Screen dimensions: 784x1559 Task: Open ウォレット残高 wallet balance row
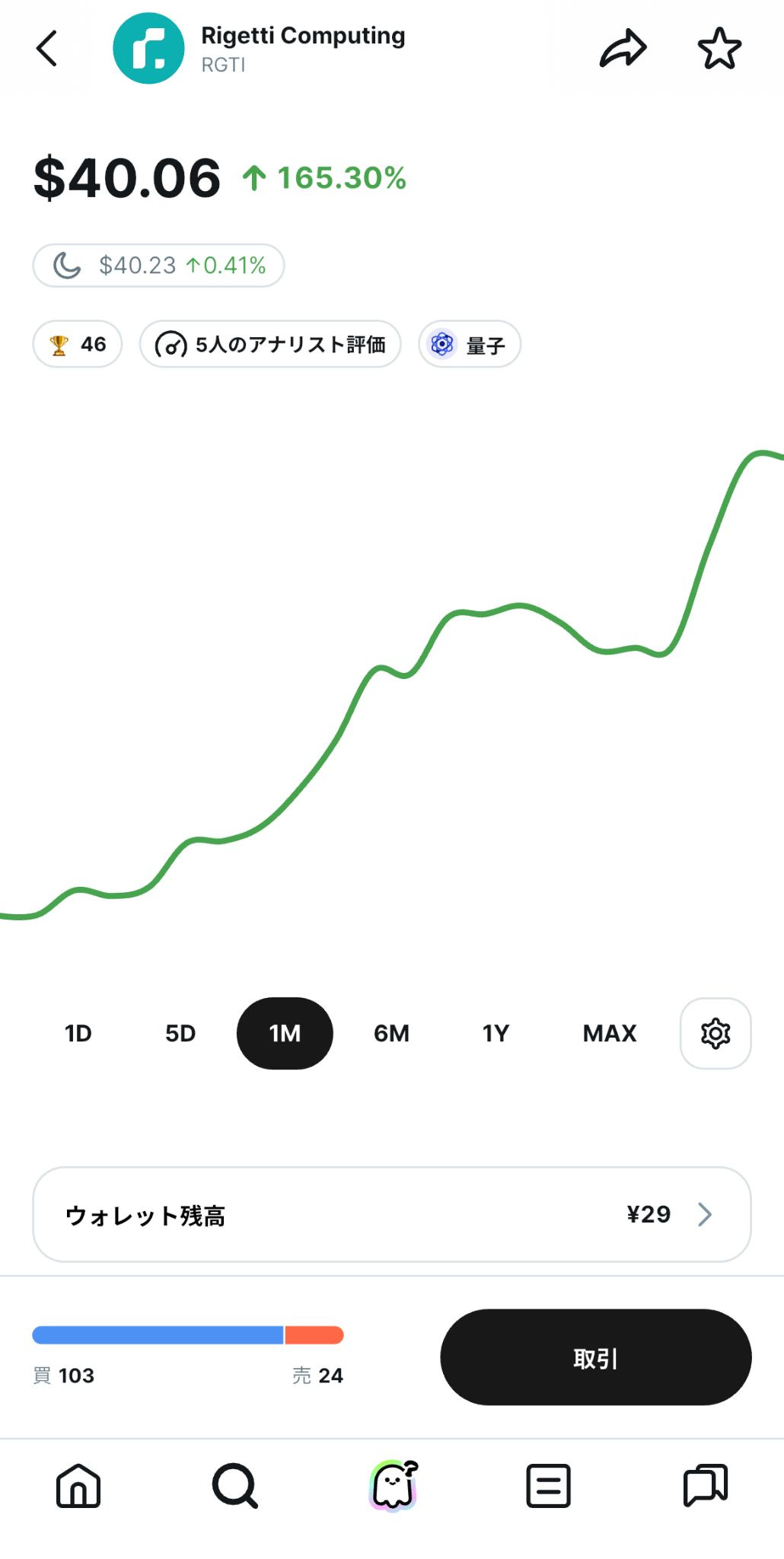(392, 1214)
